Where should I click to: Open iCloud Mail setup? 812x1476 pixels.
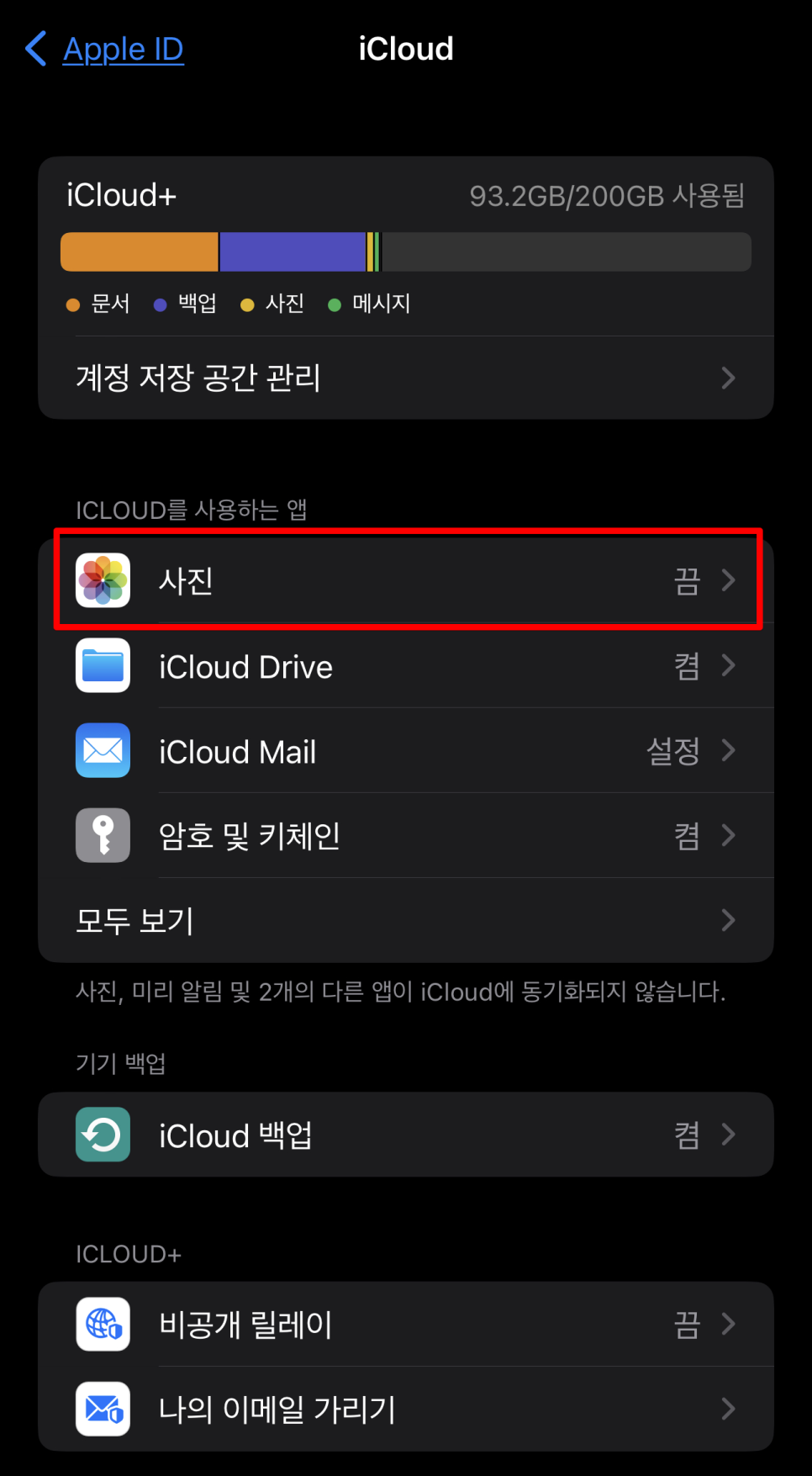click(x=405, y=751)
